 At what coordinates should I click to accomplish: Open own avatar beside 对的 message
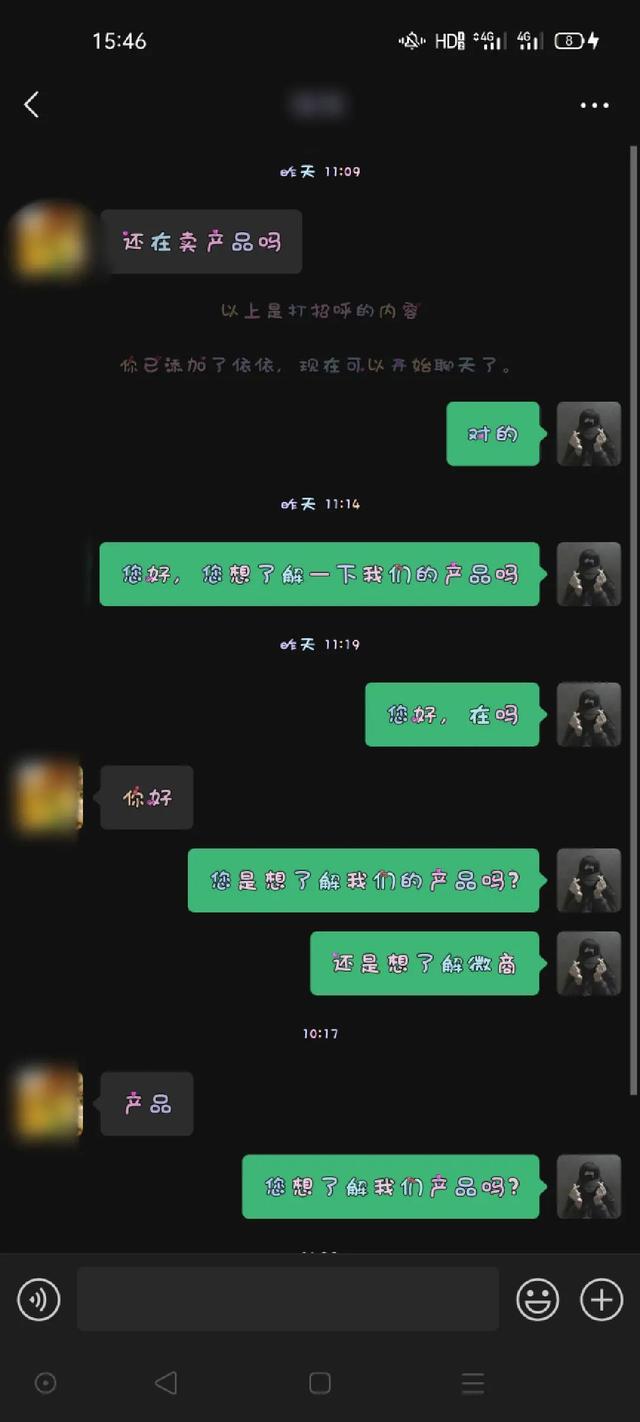pos(588,434)
